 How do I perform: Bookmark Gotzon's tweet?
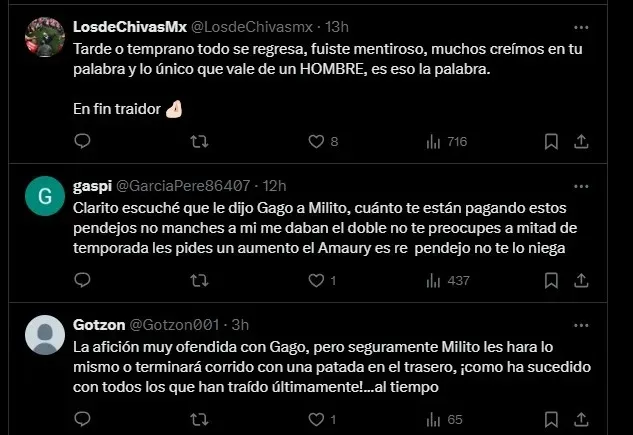(551, 420)
